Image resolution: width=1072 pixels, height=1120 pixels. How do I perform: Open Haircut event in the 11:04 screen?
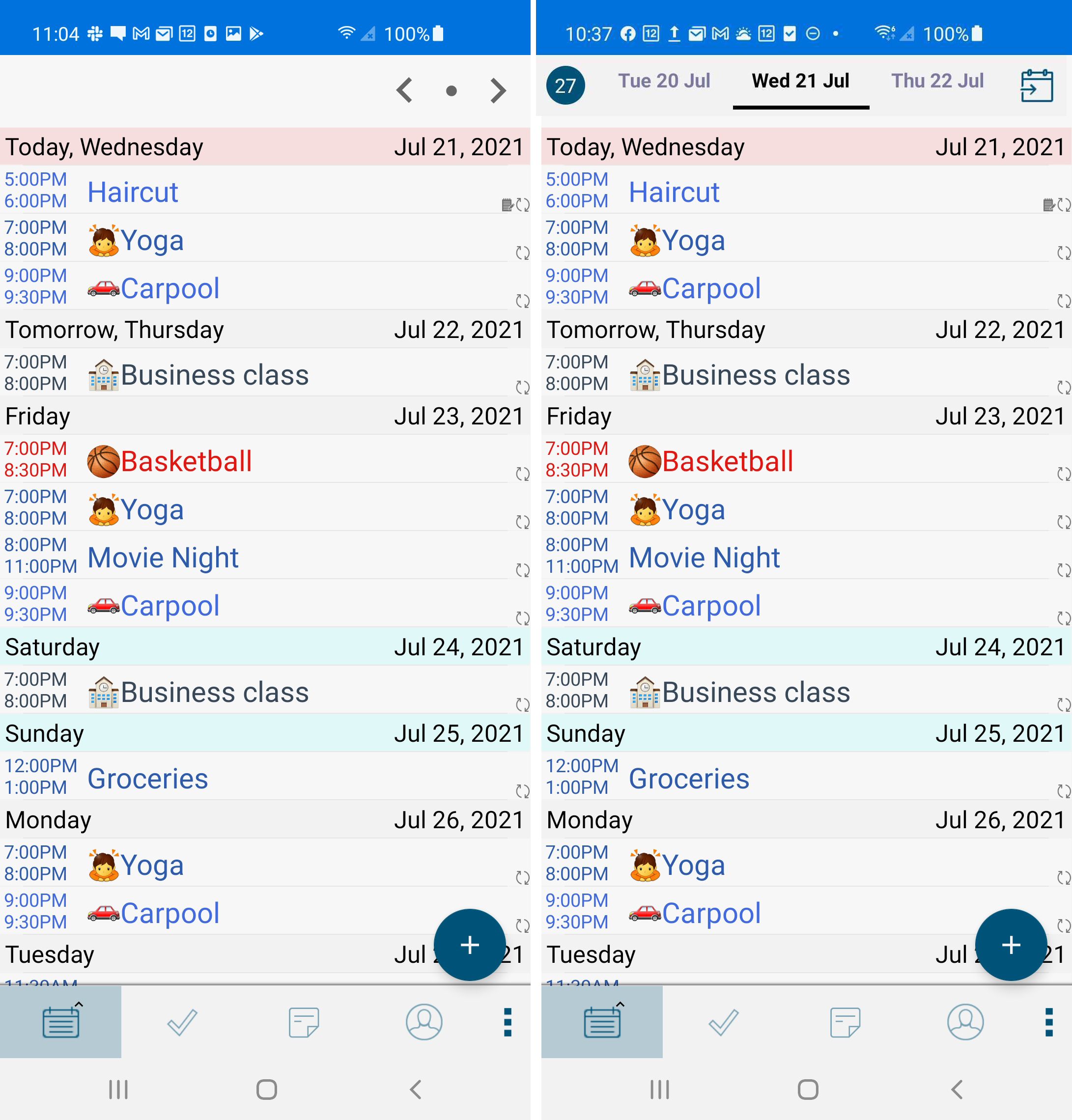[x=133, y=192]
